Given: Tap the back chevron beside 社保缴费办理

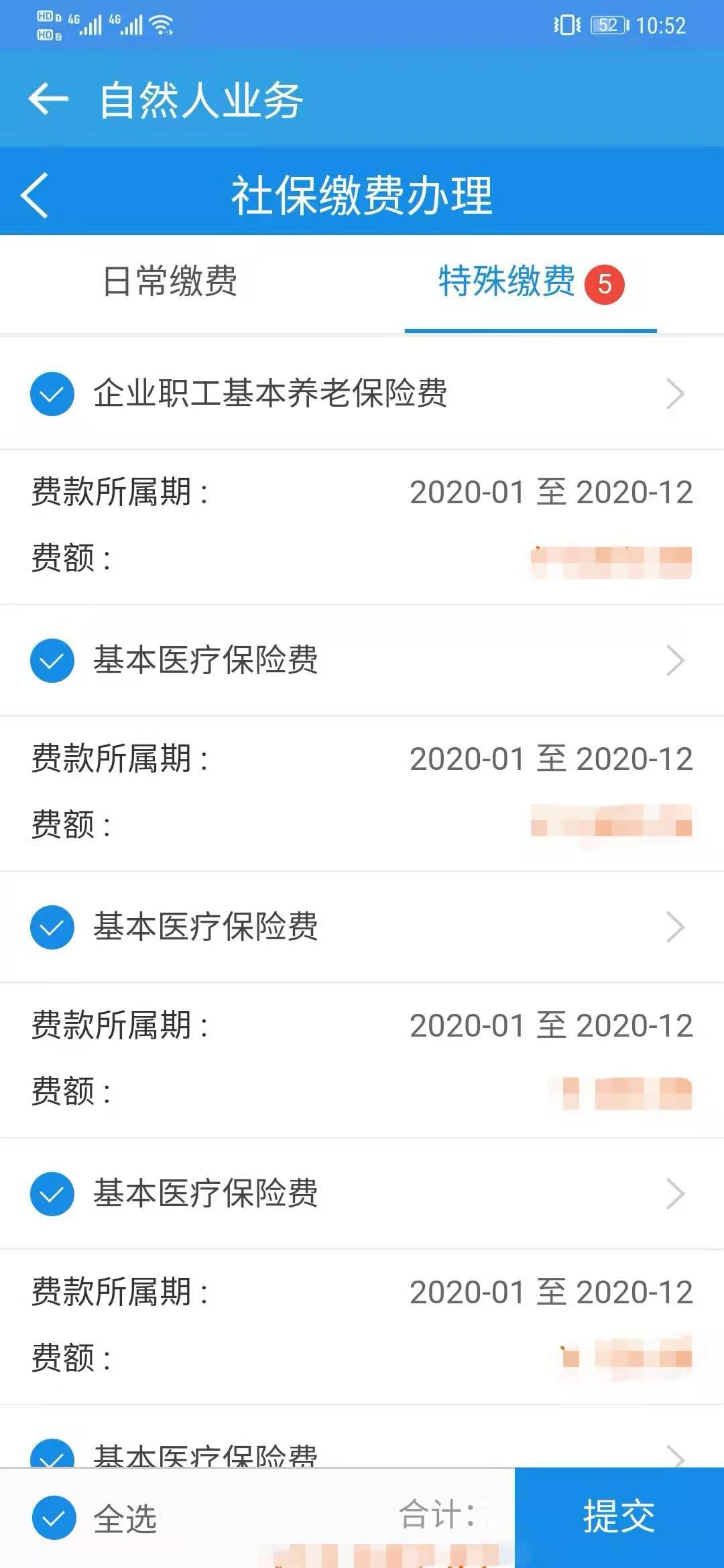Looking at the screenshot, I should pyautogui.click(x=36, y=196).
